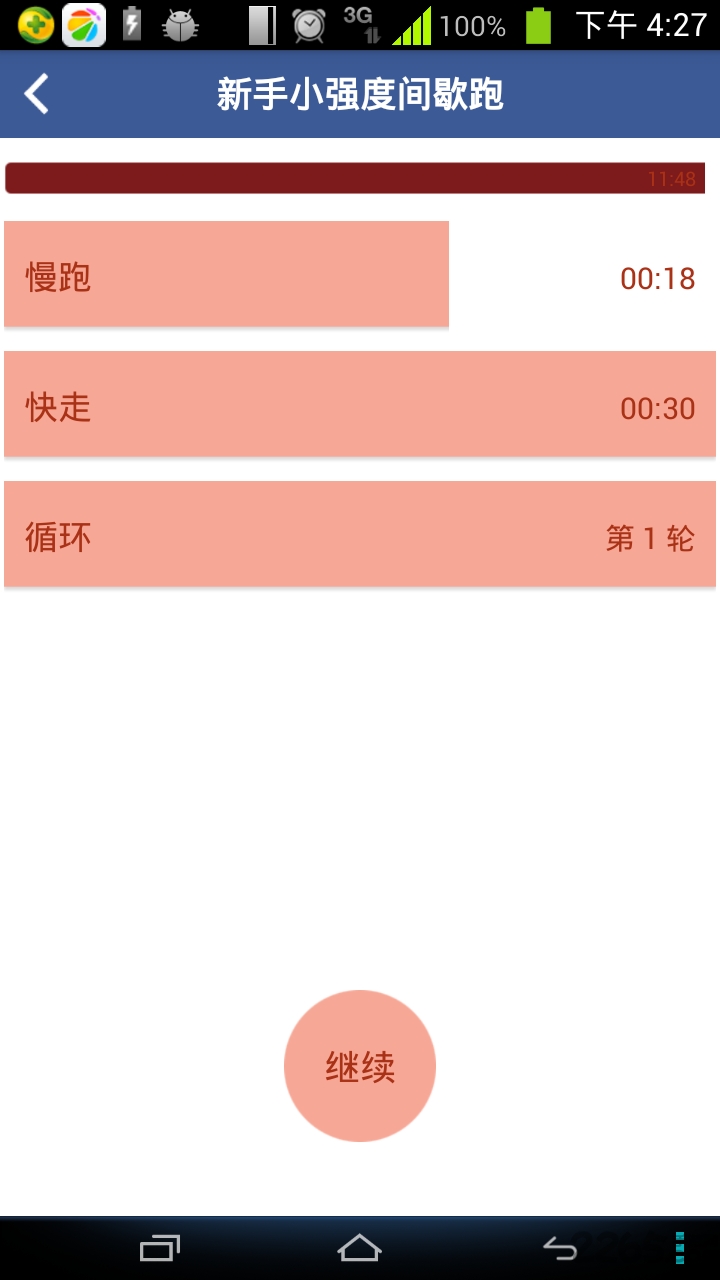The width and height of the screenshot is (720, 1280).
Task: Tap the colorful browser icon in the status bar
Action: (82, 22)
